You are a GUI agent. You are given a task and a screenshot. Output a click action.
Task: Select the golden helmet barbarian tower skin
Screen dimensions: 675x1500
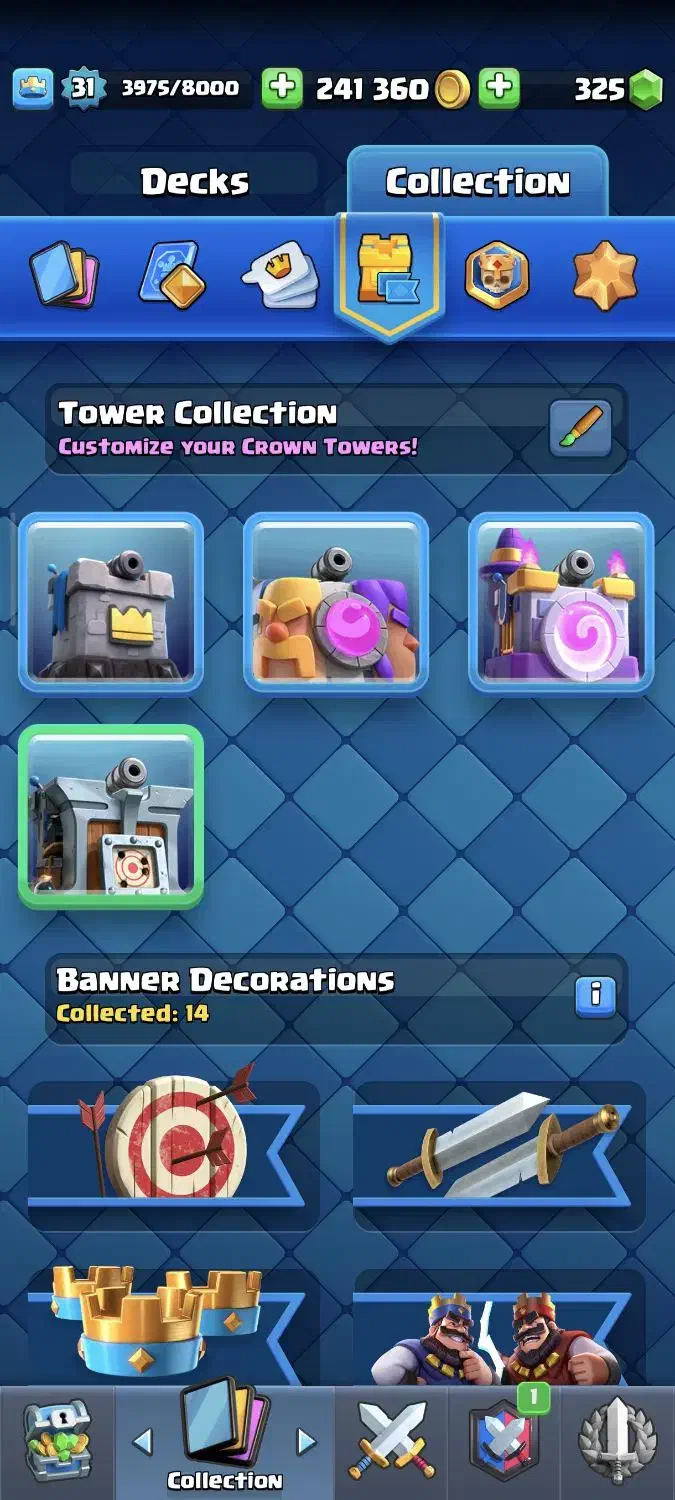[x=336, y=603]
